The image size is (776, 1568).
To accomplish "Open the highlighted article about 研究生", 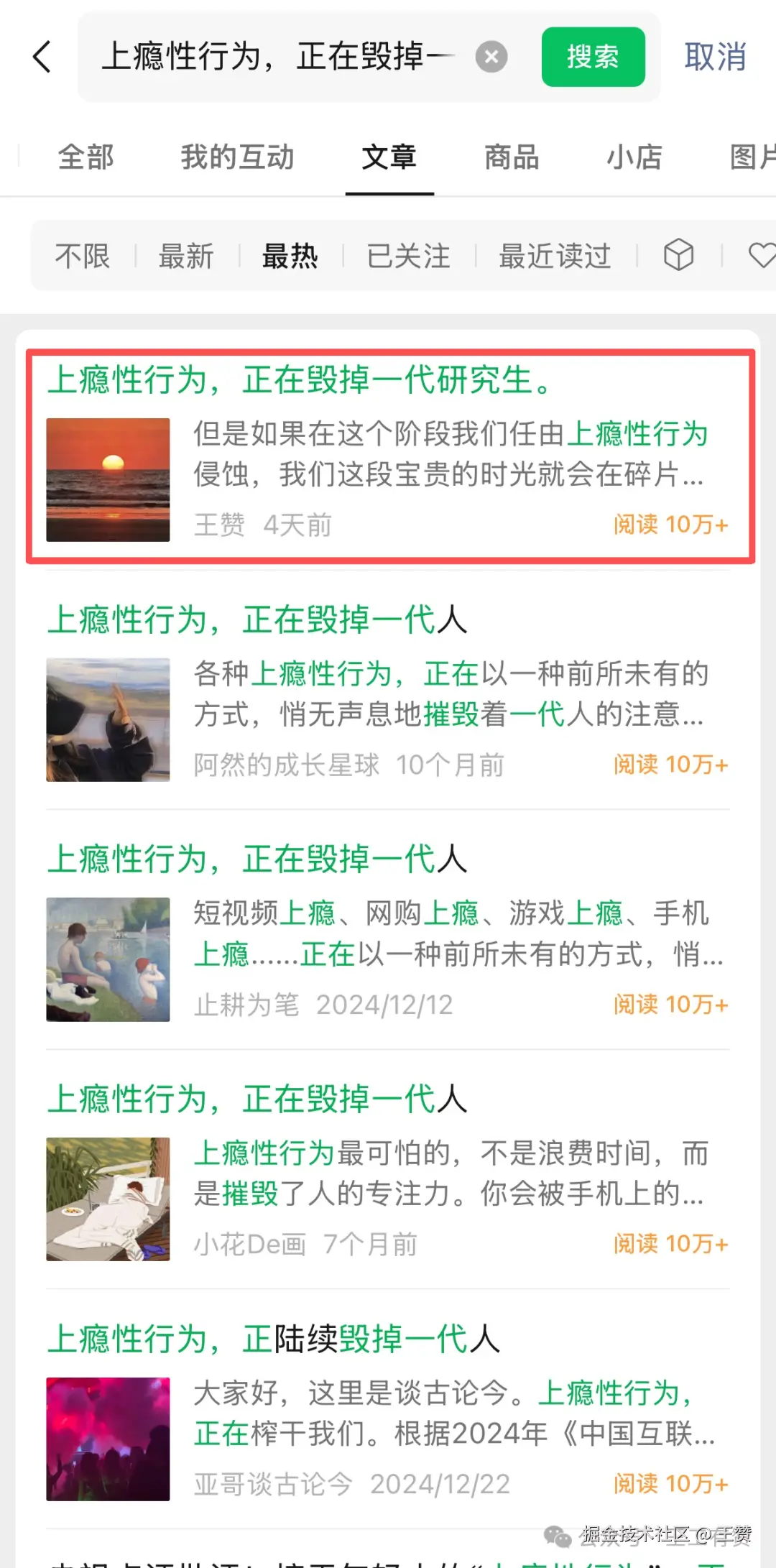I will point(300,382).
